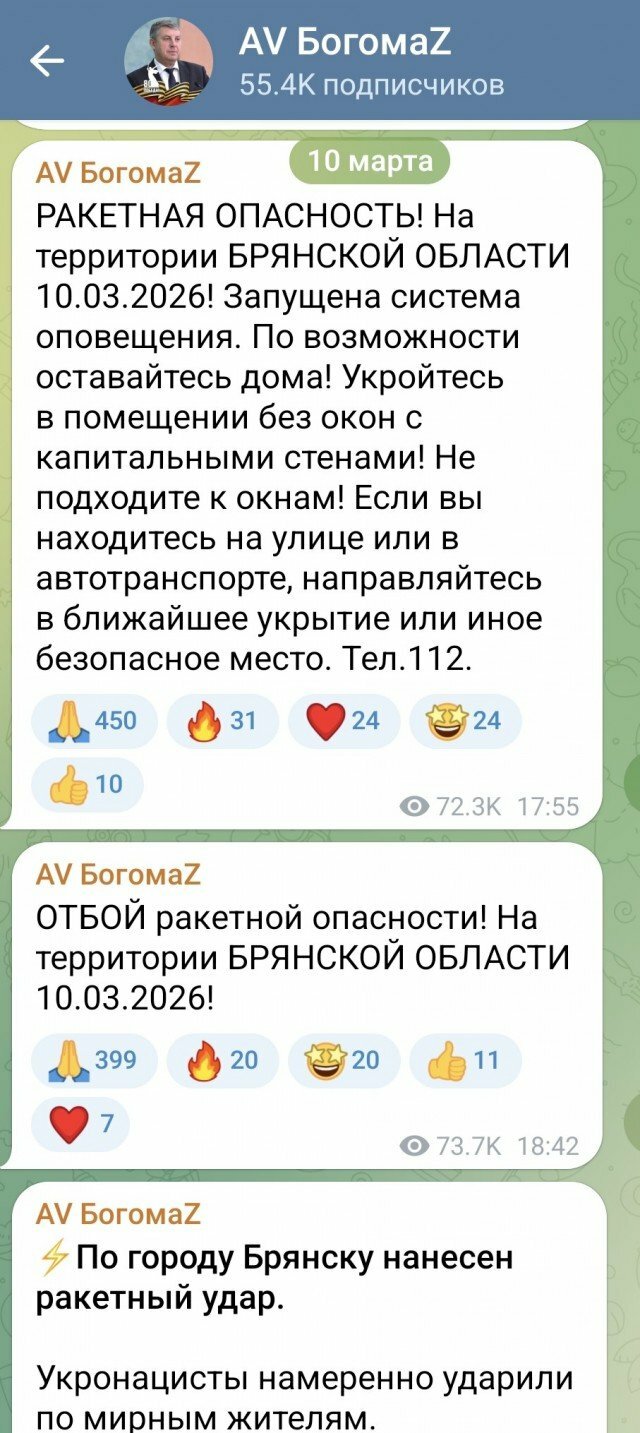Tap the fire reaction showing 31
Image resolution: width=640 pixels, height=1433 pixels.
point(221,720)
